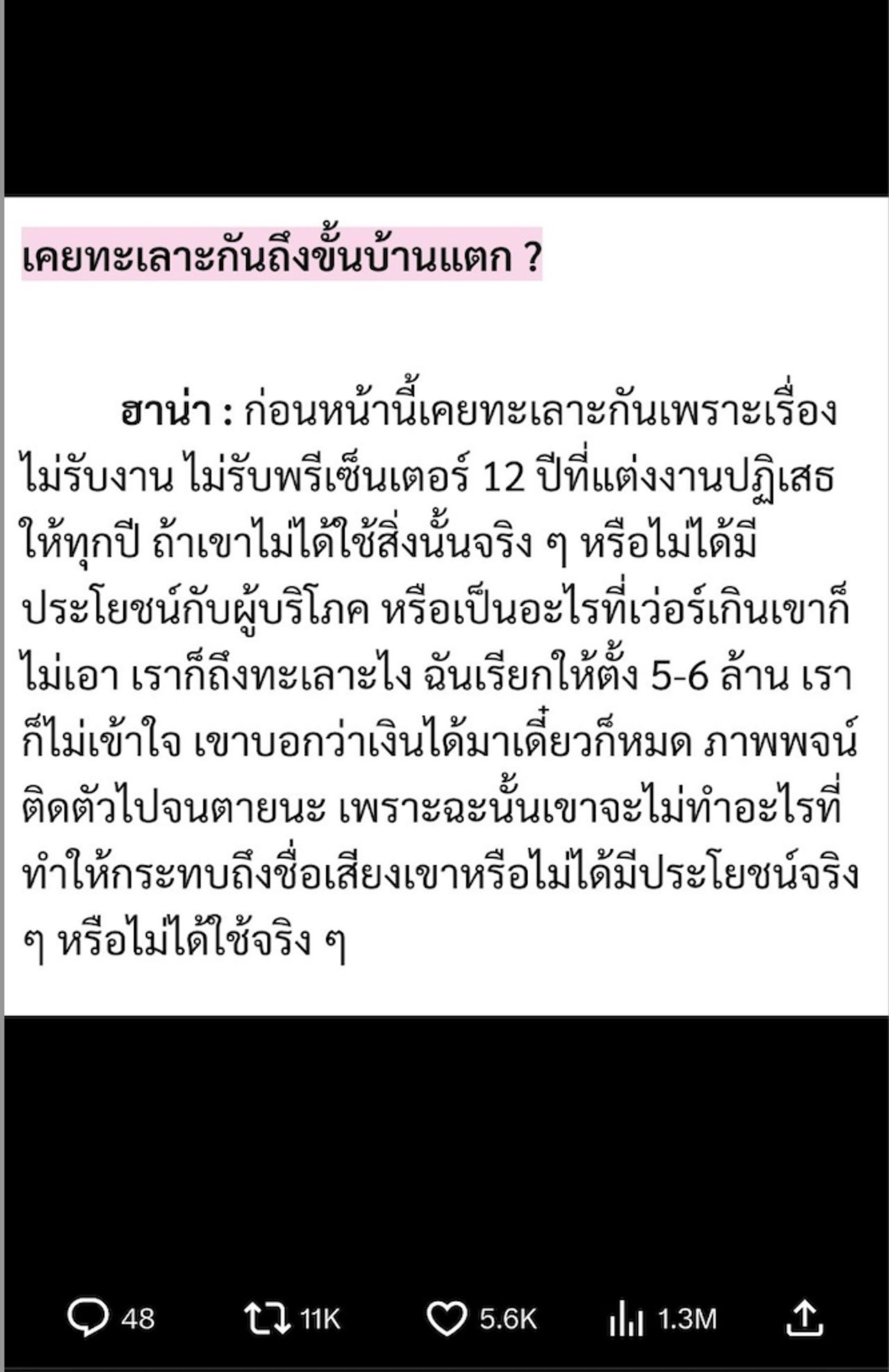Like the post with 5.6K likes
This screenshot has width=889, height=1372.
click(446, 1318)
